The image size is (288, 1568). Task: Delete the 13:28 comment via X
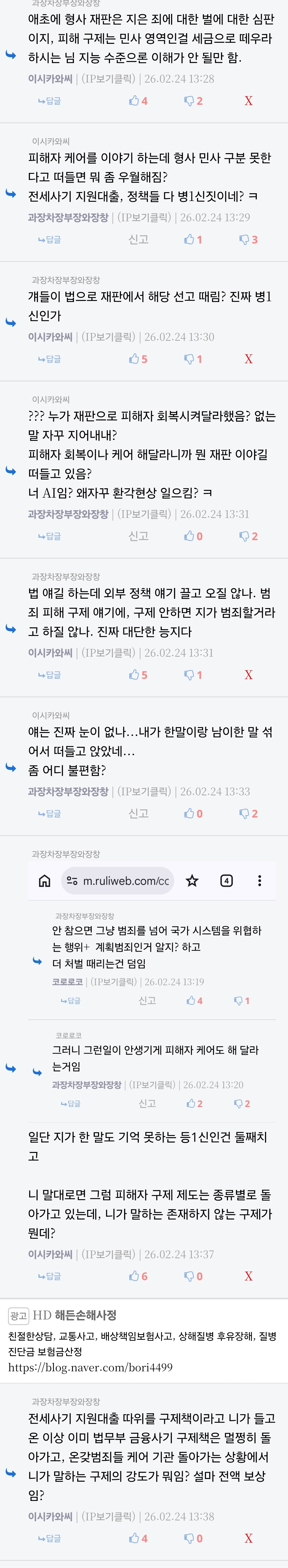click(x=248, y=101)
